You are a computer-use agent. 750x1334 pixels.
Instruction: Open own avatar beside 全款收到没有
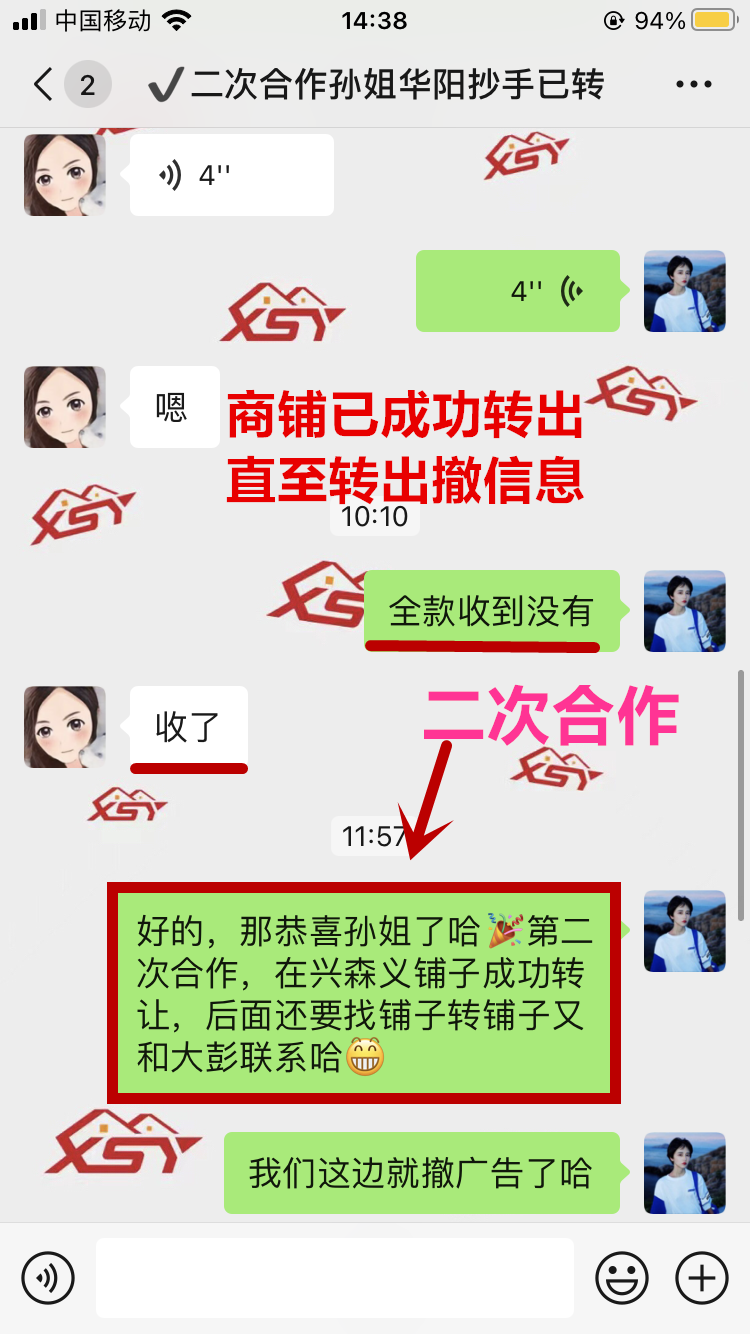(x=684, y=611)
